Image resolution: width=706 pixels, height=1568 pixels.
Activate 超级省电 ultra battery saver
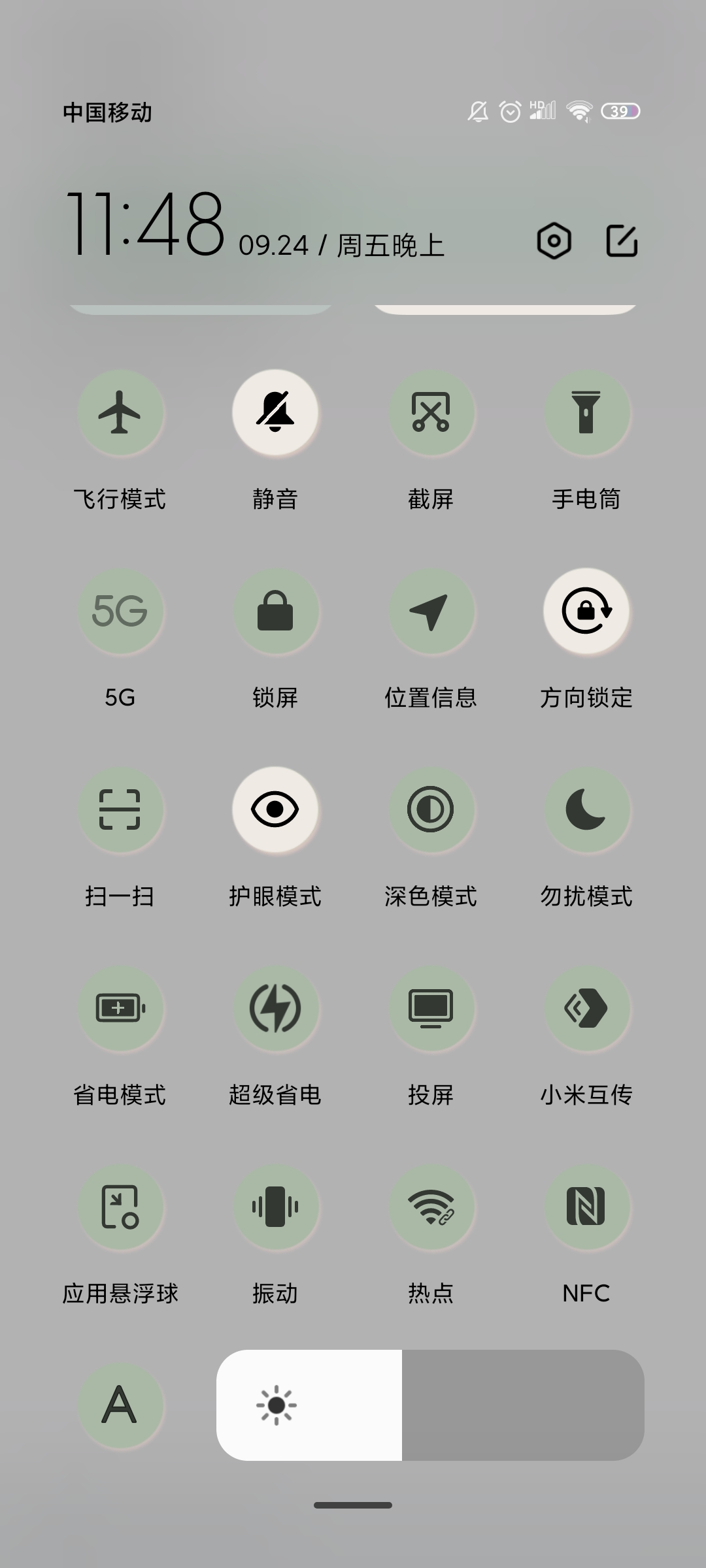[275, 1009]
